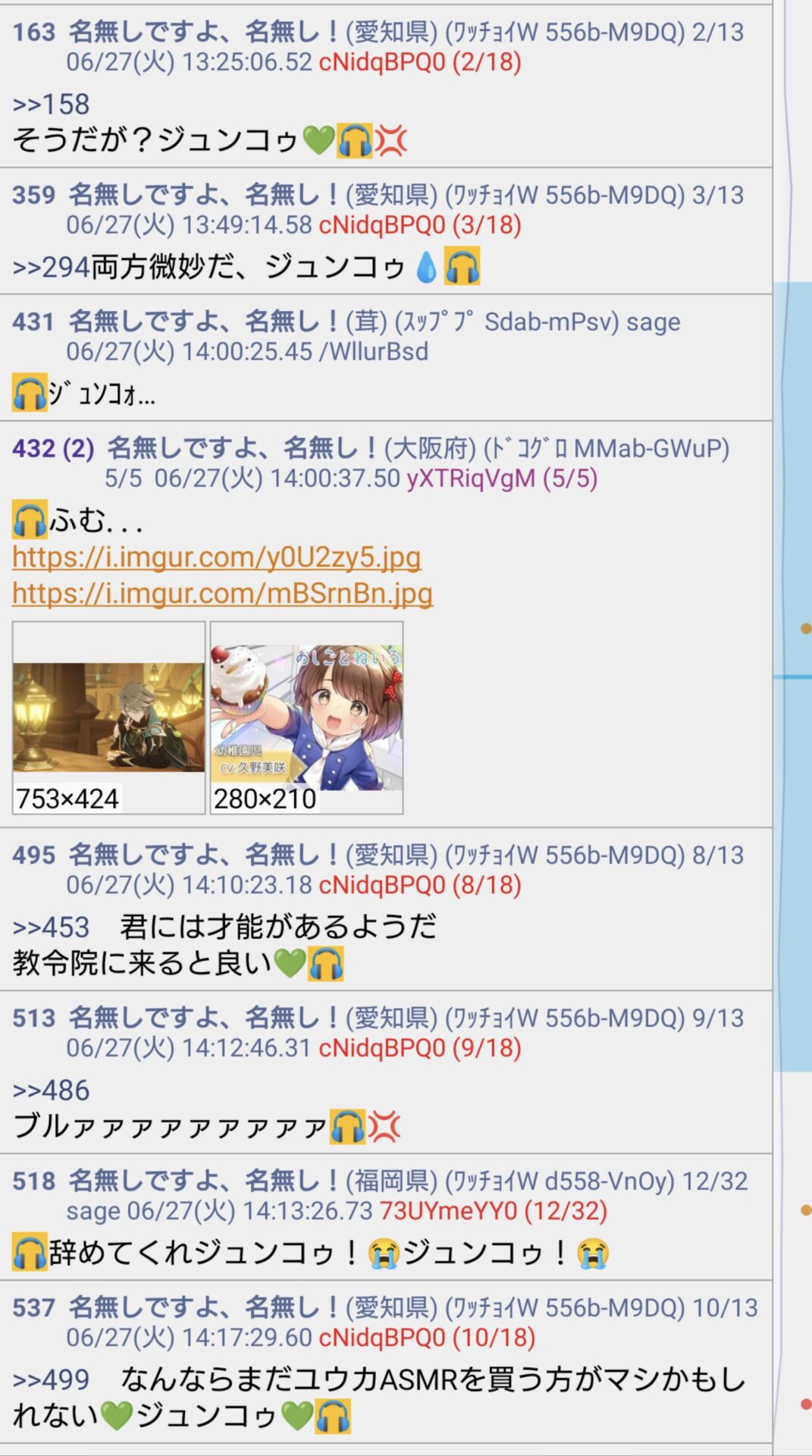This screenshot has height=1456, width=812.
Task: Open post number 431 menu
Action: [x=33, y=322]
